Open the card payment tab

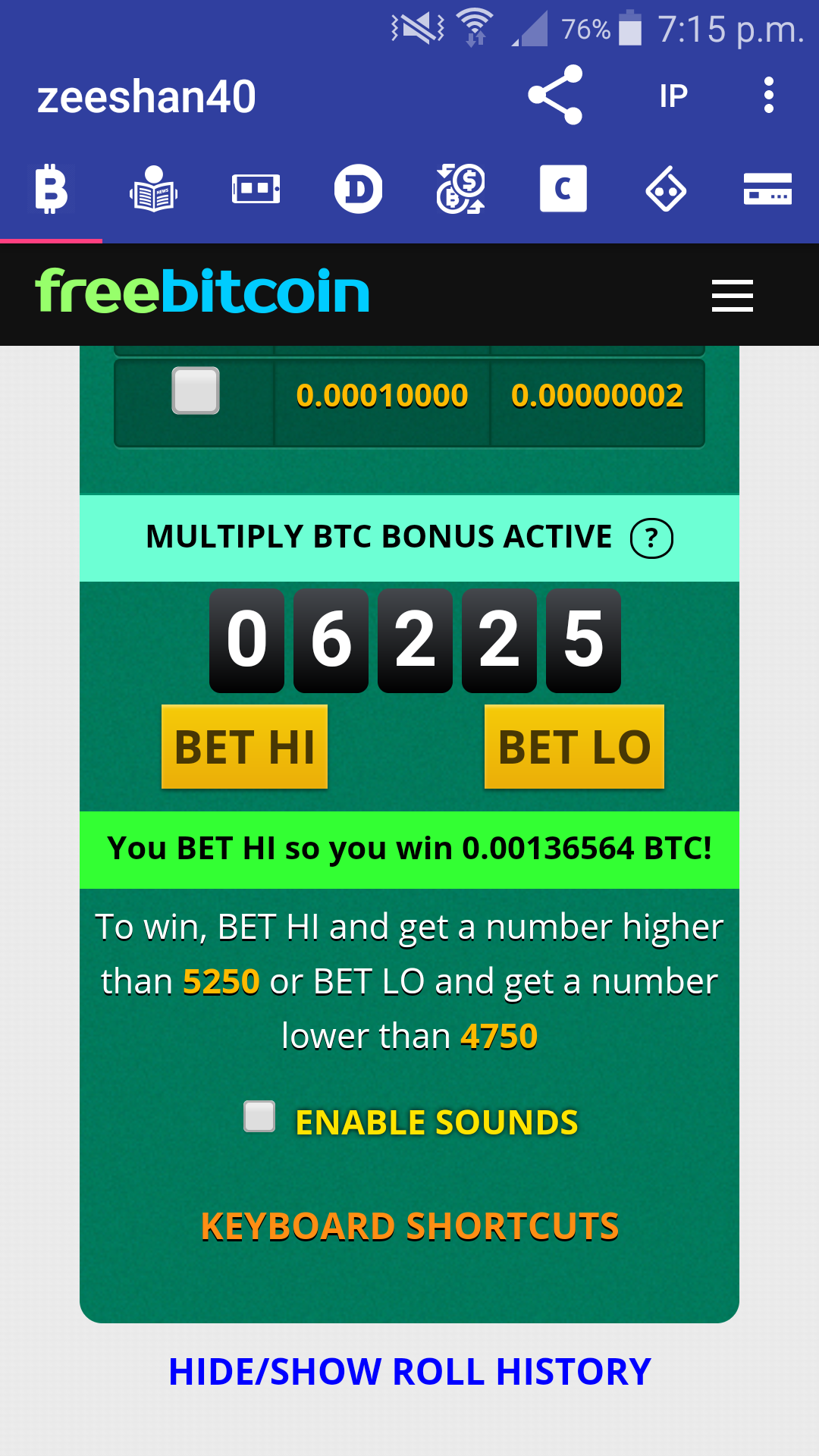(767, 189)
